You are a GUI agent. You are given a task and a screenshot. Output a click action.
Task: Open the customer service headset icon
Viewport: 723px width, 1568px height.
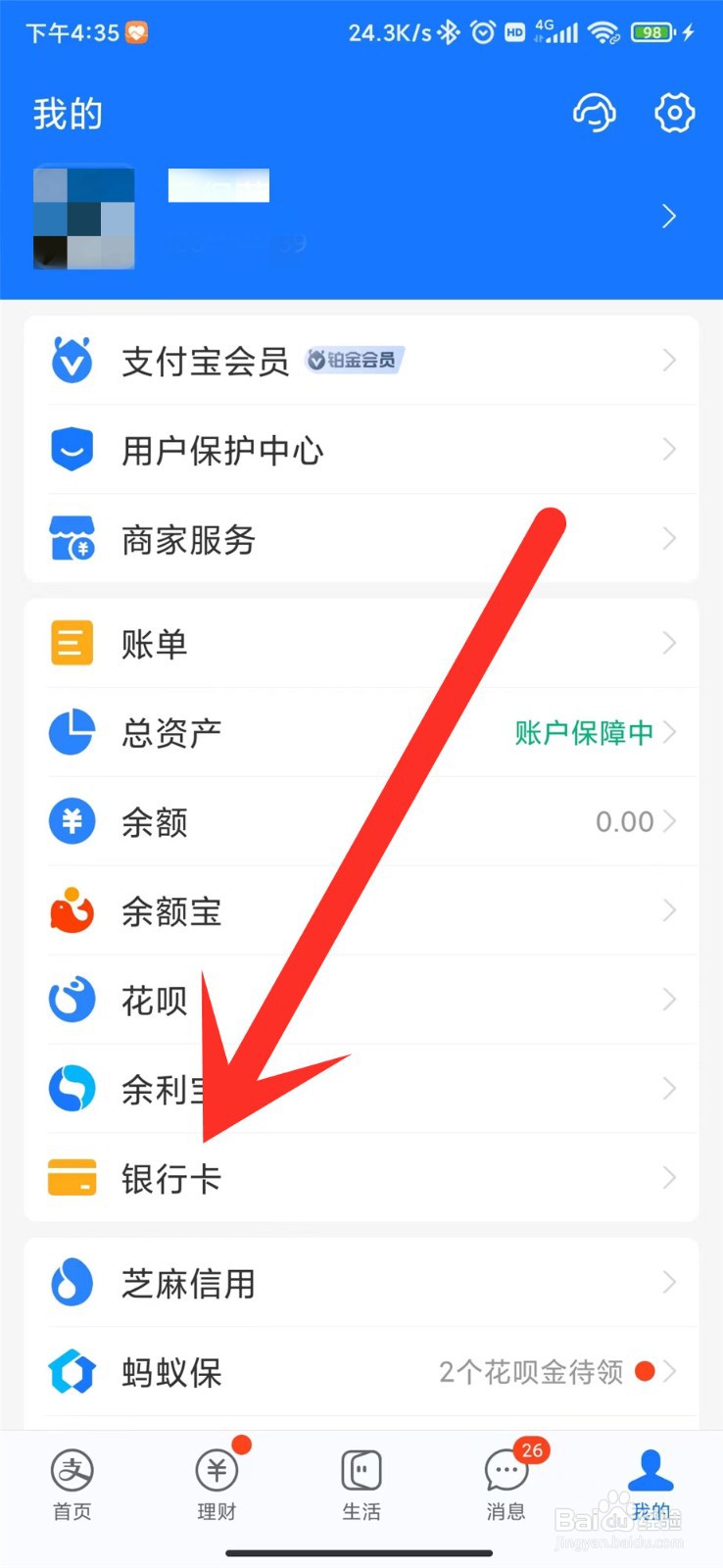[595, 113]
